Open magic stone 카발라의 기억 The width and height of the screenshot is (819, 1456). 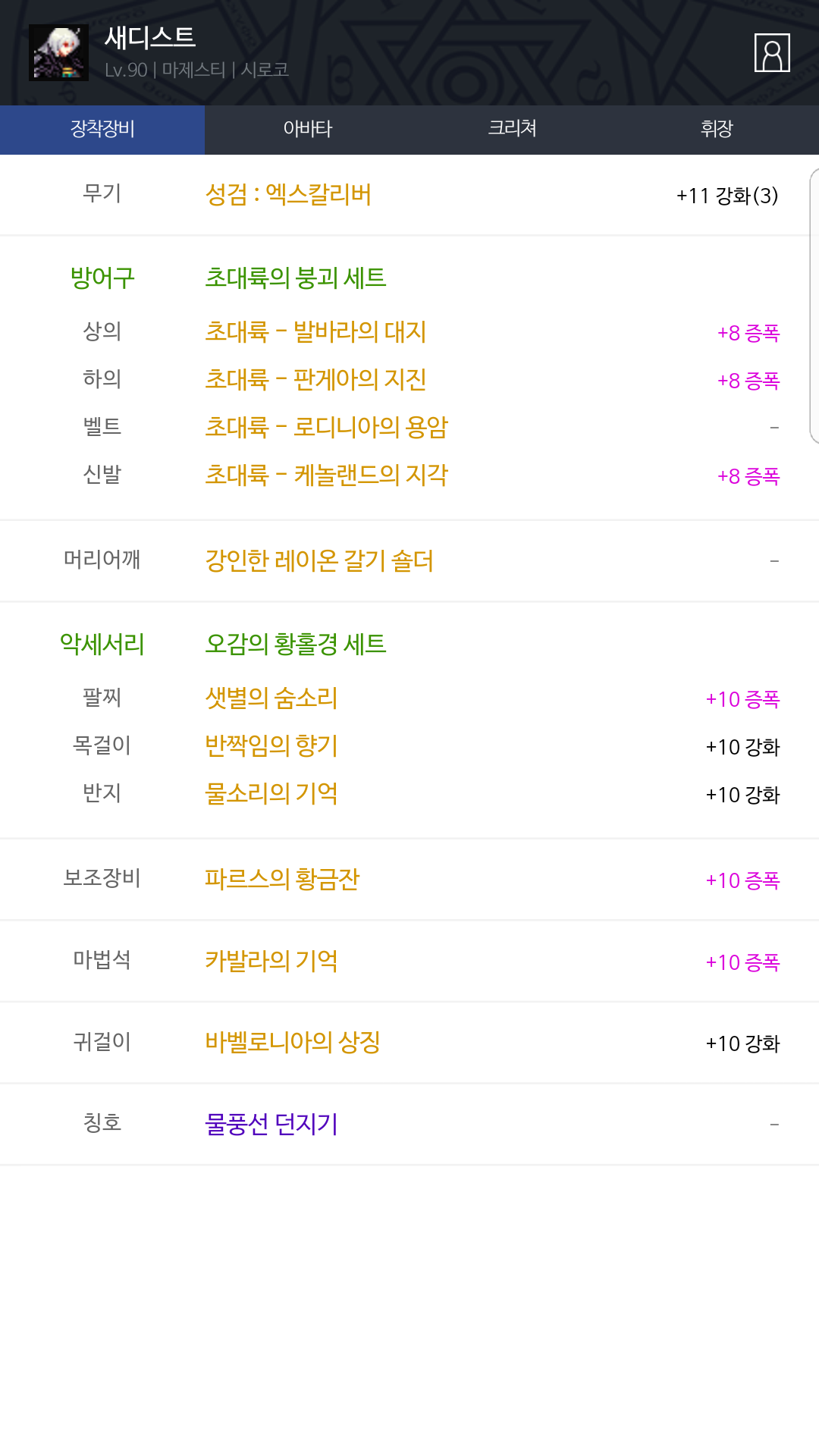coord(271,962)
